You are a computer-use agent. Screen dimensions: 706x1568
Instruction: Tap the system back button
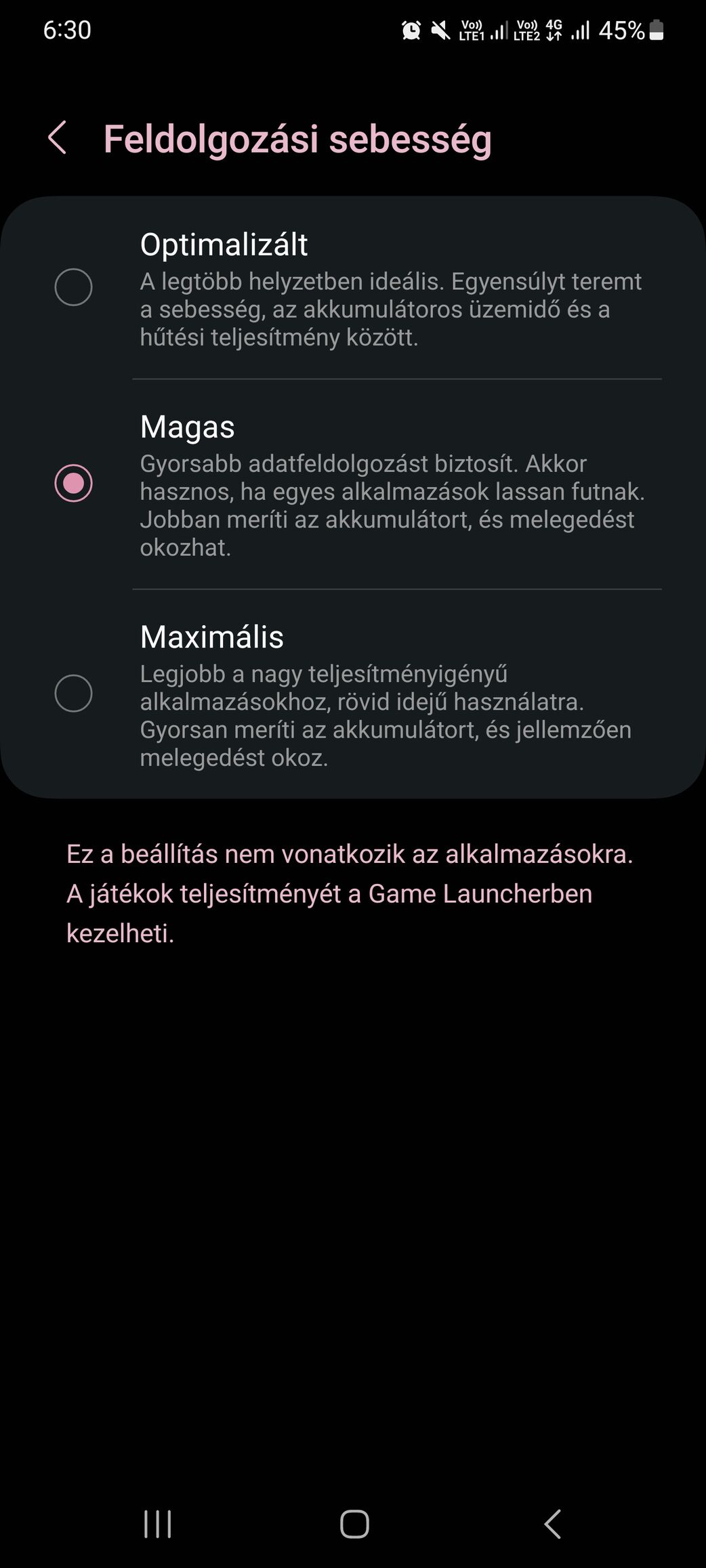(x=552, y=1525)
